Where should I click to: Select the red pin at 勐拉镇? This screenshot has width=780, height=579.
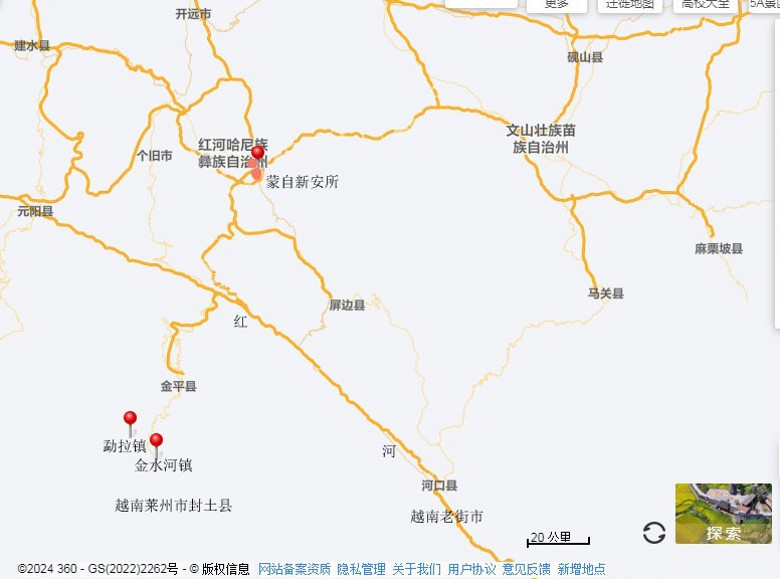click(x=130, y=419)
